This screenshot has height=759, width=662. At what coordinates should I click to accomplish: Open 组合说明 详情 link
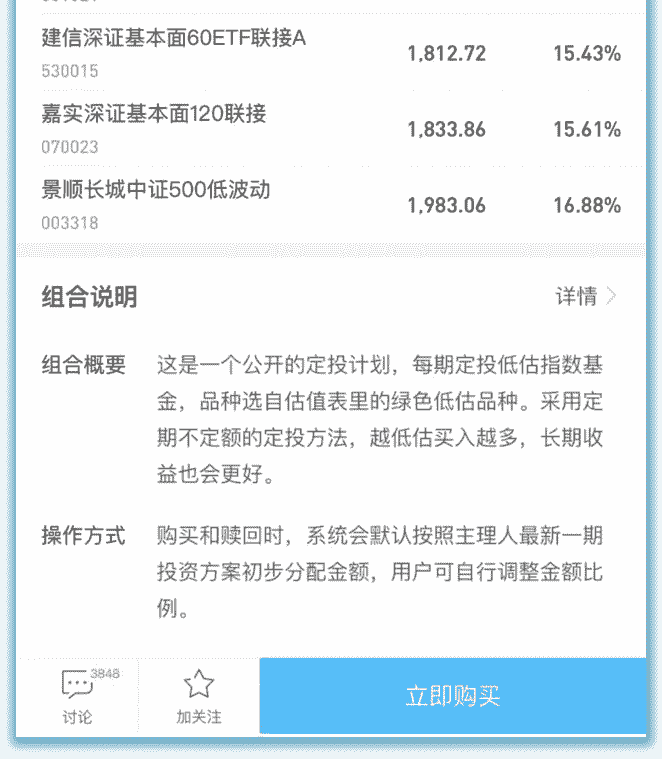click(x=586, y=296)
